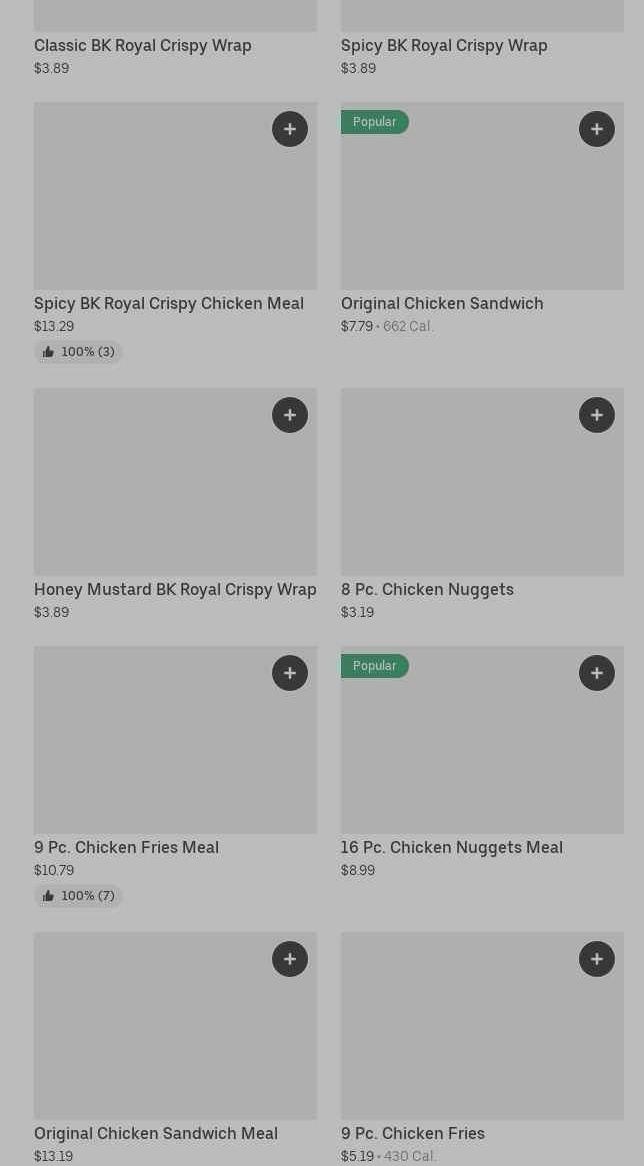View Spicy BK Royal Crispy Chicken Meal details
The width and height of the screenshot is (644, 1166).
click(x=169, y=303)
